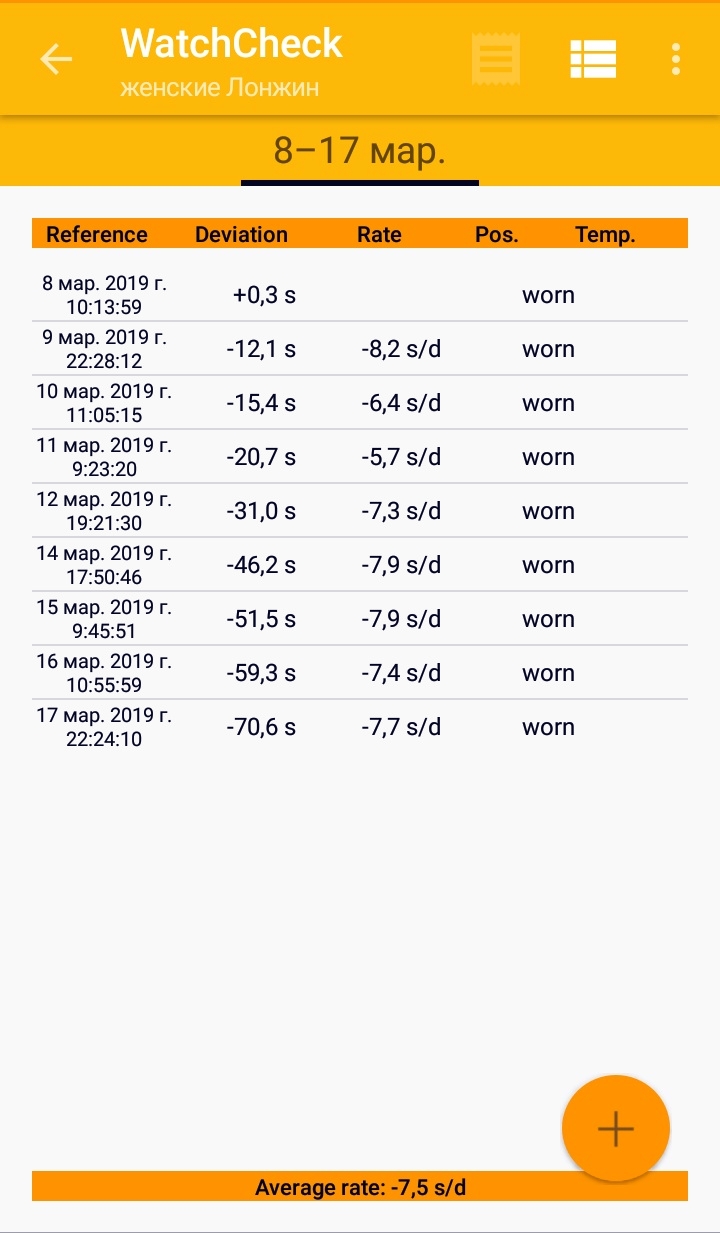Screen dimensions: 720x1233
Task: Select the 8–17 мар. period tab
Action: [x=360, y=151]
